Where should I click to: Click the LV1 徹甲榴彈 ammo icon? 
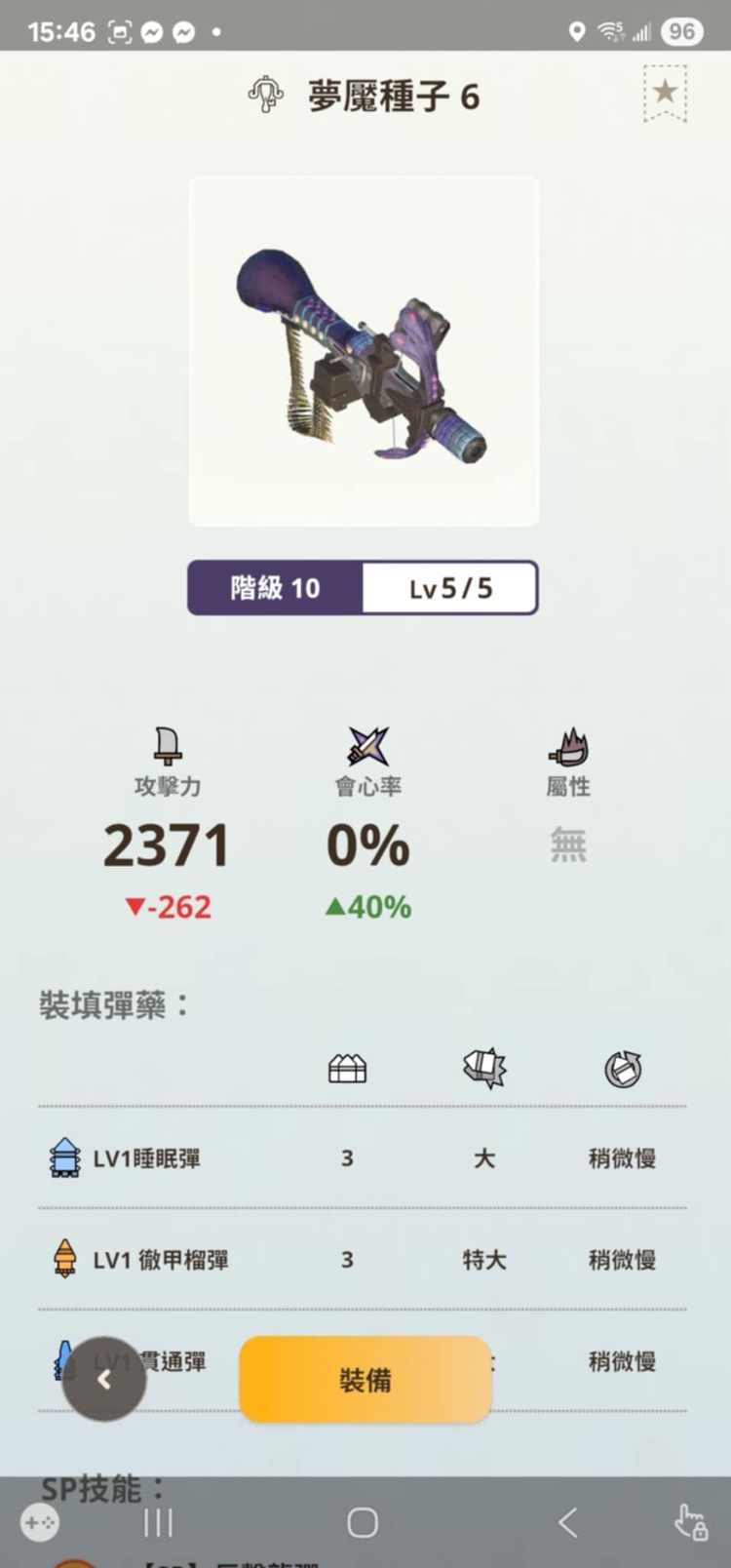coord(62,1260)
